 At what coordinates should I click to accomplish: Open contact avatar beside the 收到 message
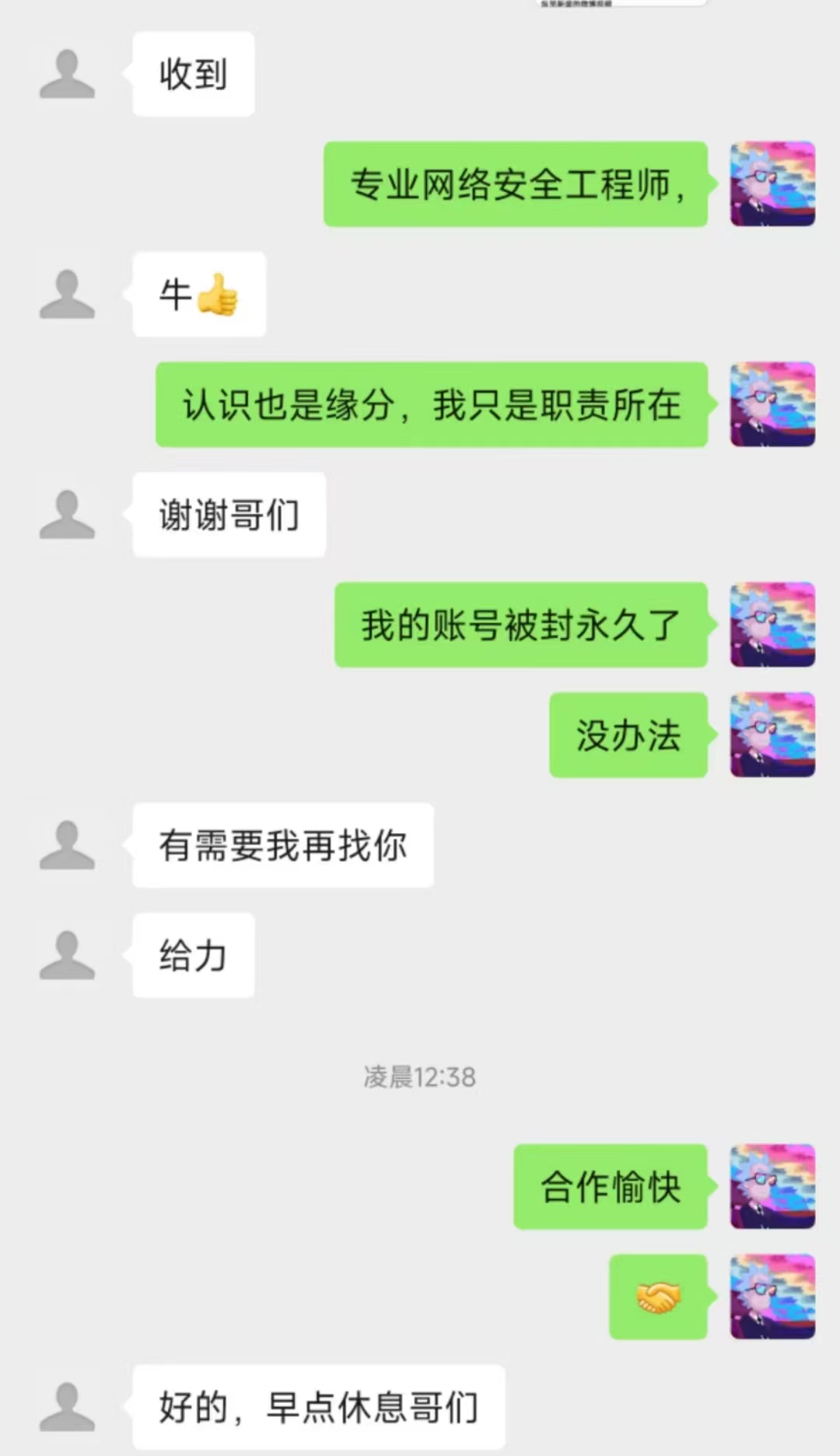pos(67,74)
